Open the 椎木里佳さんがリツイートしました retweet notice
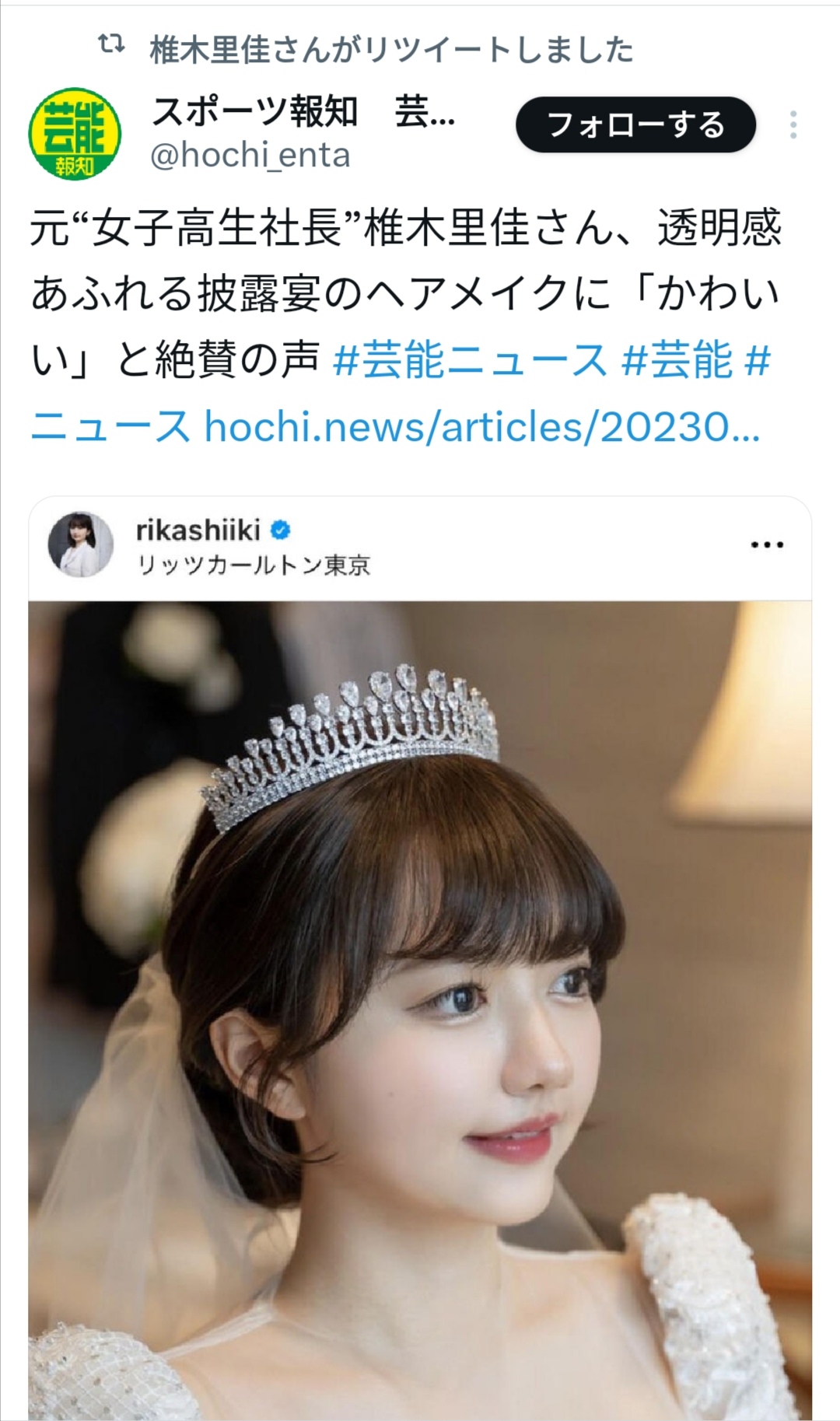840x1421 pixels. coord(391,50)
